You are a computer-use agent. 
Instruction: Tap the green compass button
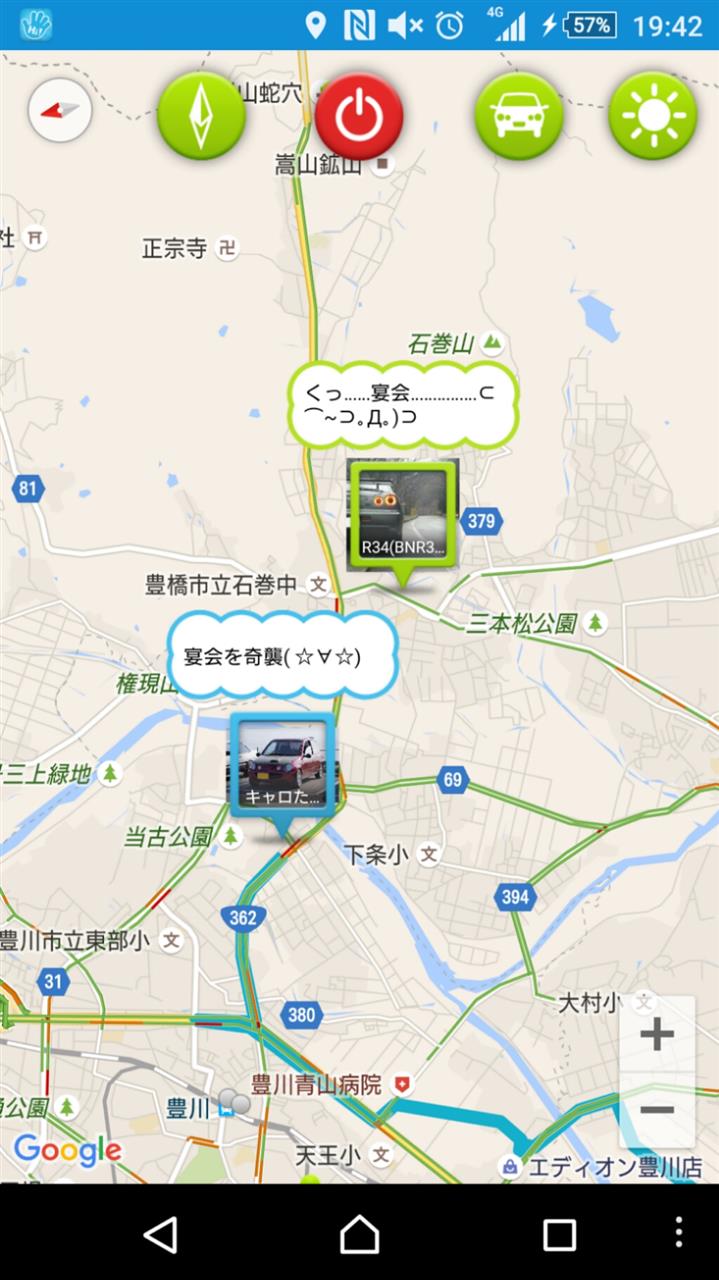202,116
